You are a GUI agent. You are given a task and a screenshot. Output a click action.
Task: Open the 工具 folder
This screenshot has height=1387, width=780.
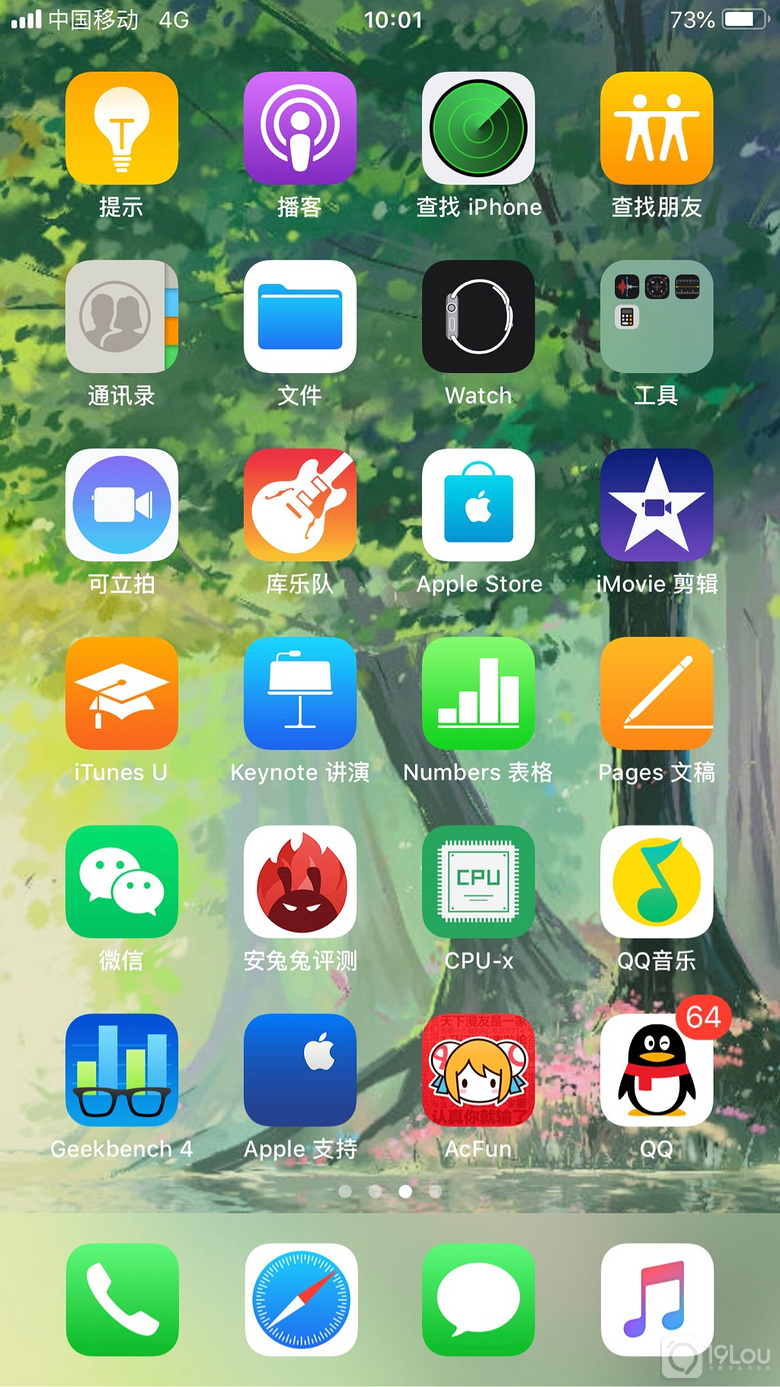[x=656, y=316]
